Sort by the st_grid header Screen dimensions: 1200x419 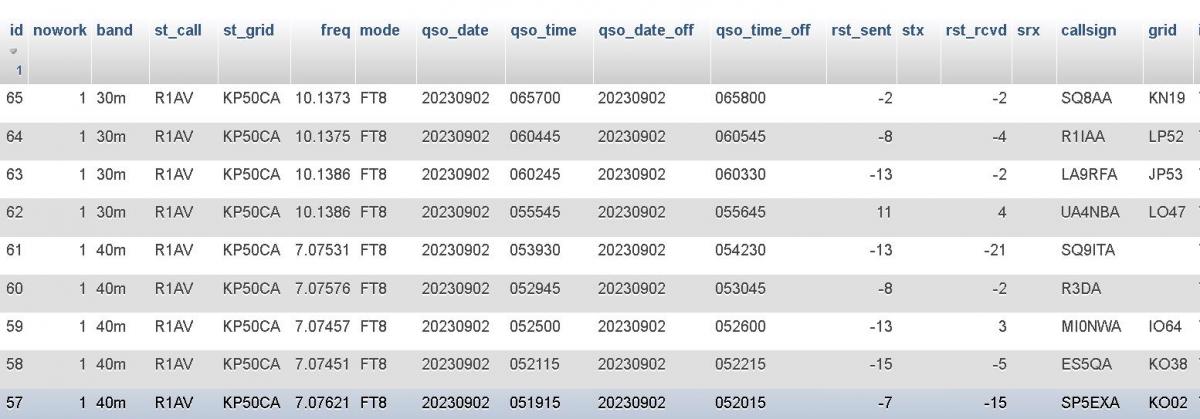[x=245, y=31]
